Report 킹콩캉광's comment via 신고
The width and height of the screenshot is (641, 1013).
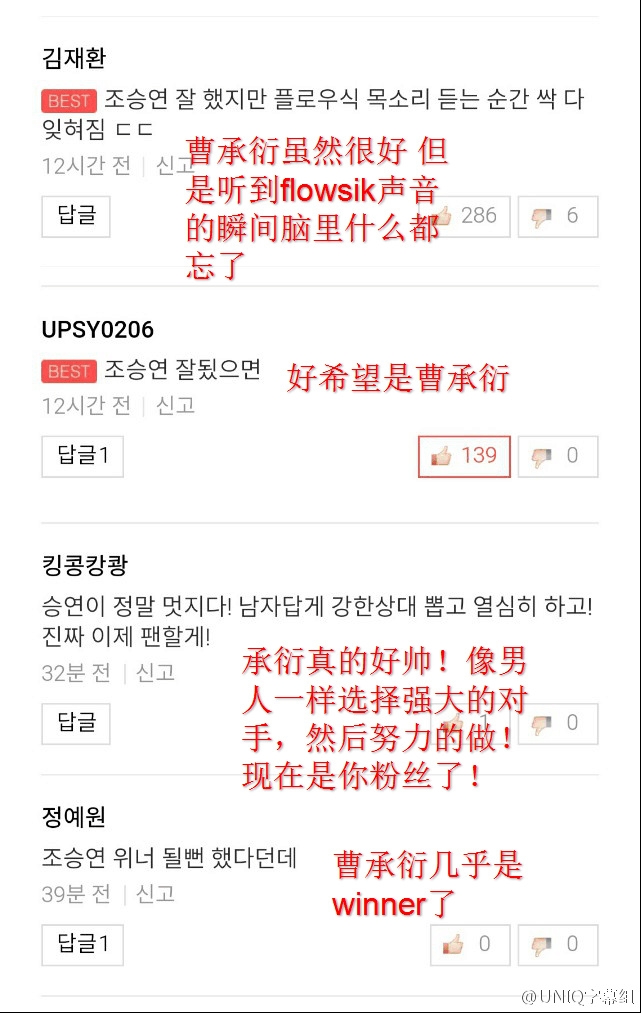click(x=155, y=672)
